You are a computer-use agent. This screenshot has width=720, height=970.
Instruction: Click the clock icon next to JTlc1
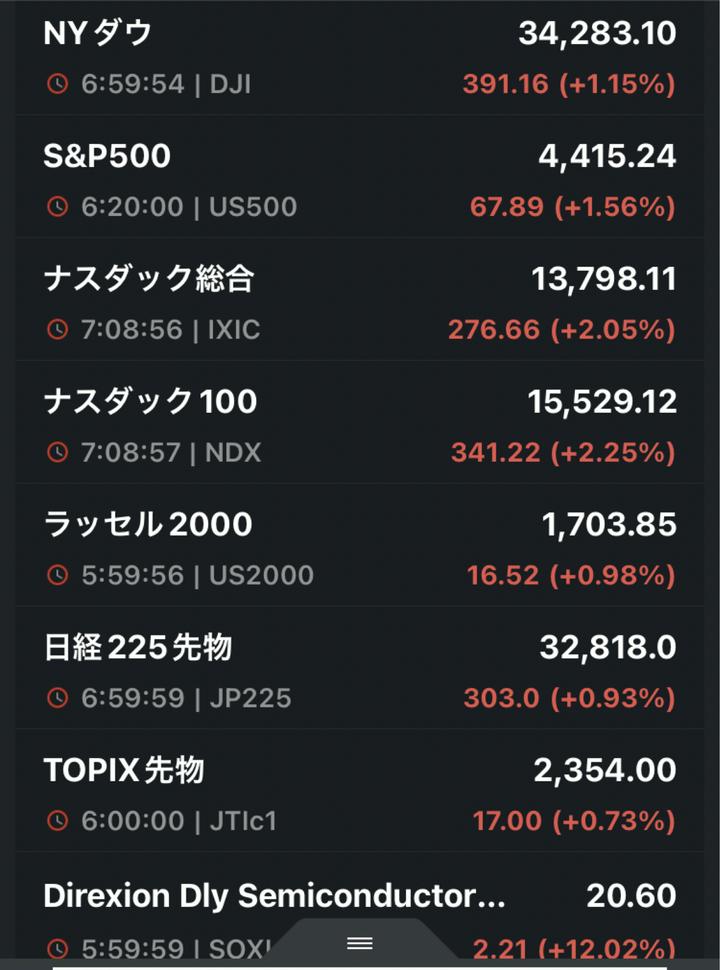pos(59,821)
